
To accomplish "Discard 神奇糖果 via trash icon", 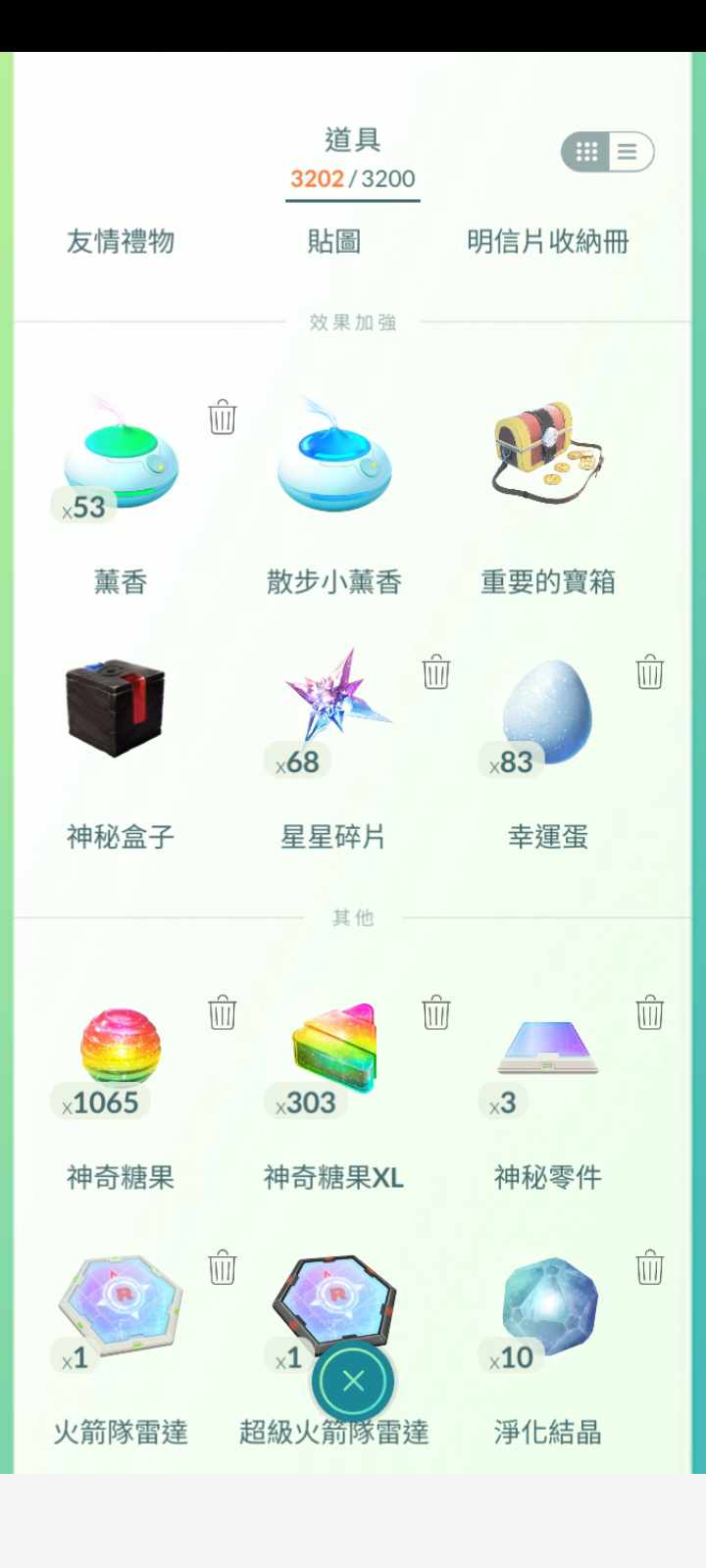I will [x=223, y=1012].
